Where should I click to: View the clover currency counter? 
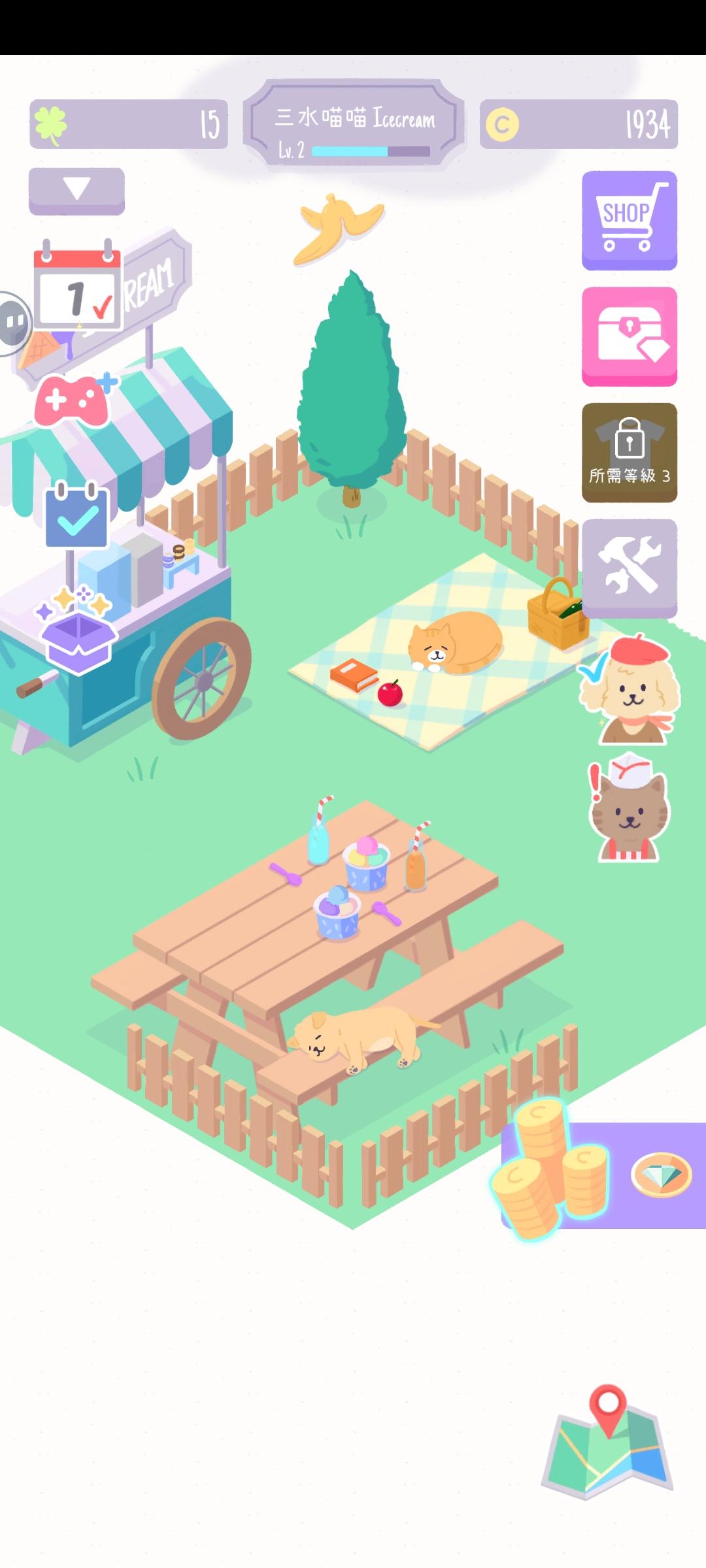pyautogui.click(x=127, y=123)
